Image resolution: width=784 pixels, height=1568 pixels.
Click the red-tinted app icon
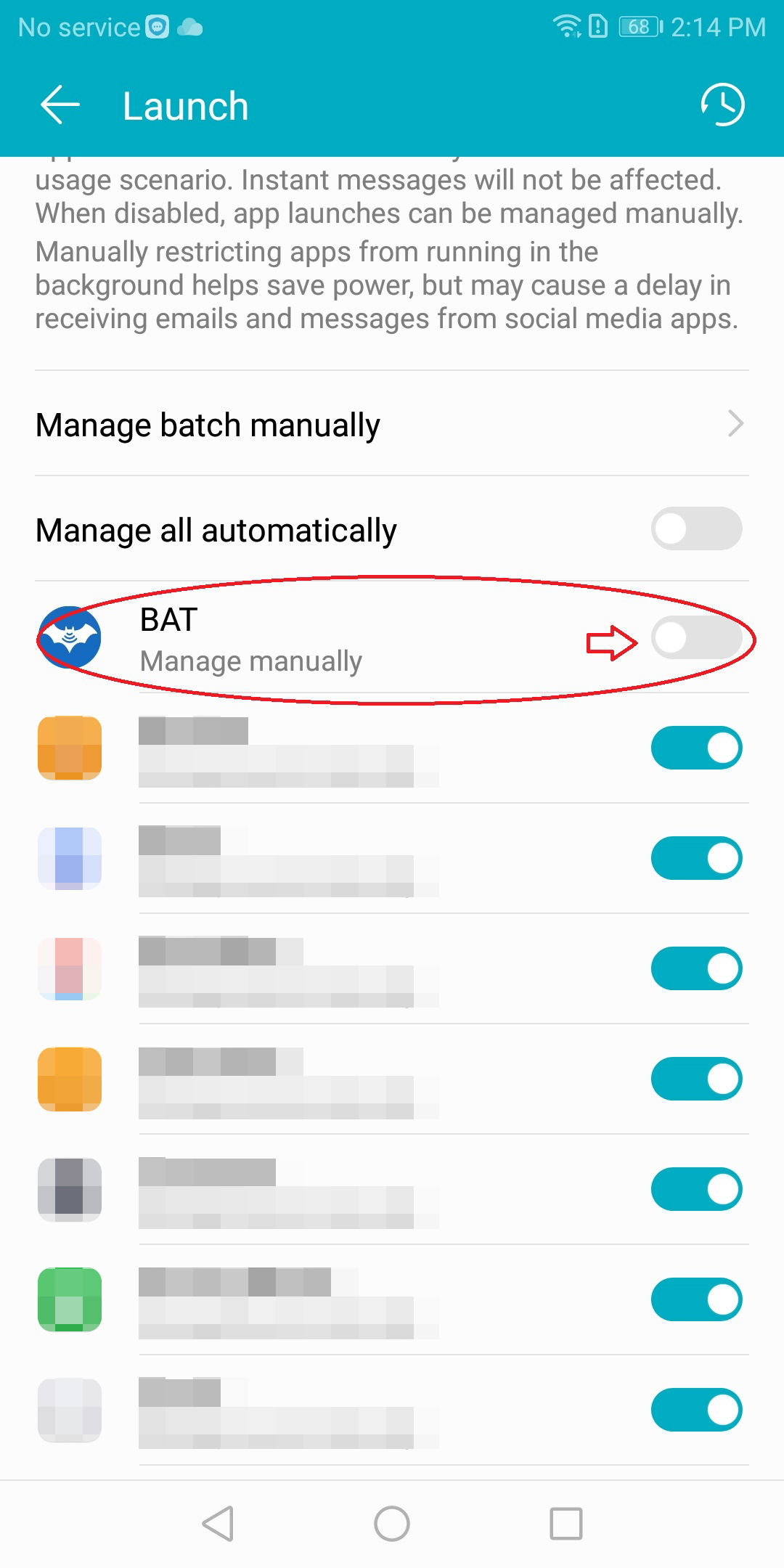click(x=69, y=969)
